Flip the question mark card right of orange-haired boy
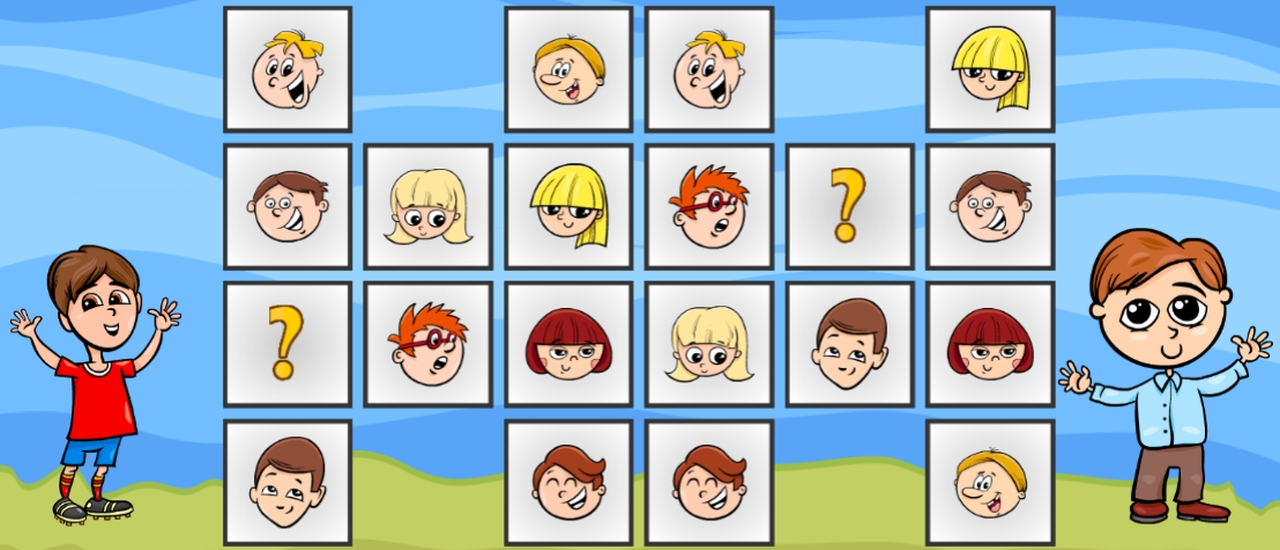This screenshot has height=550, width=1280. 849,206
